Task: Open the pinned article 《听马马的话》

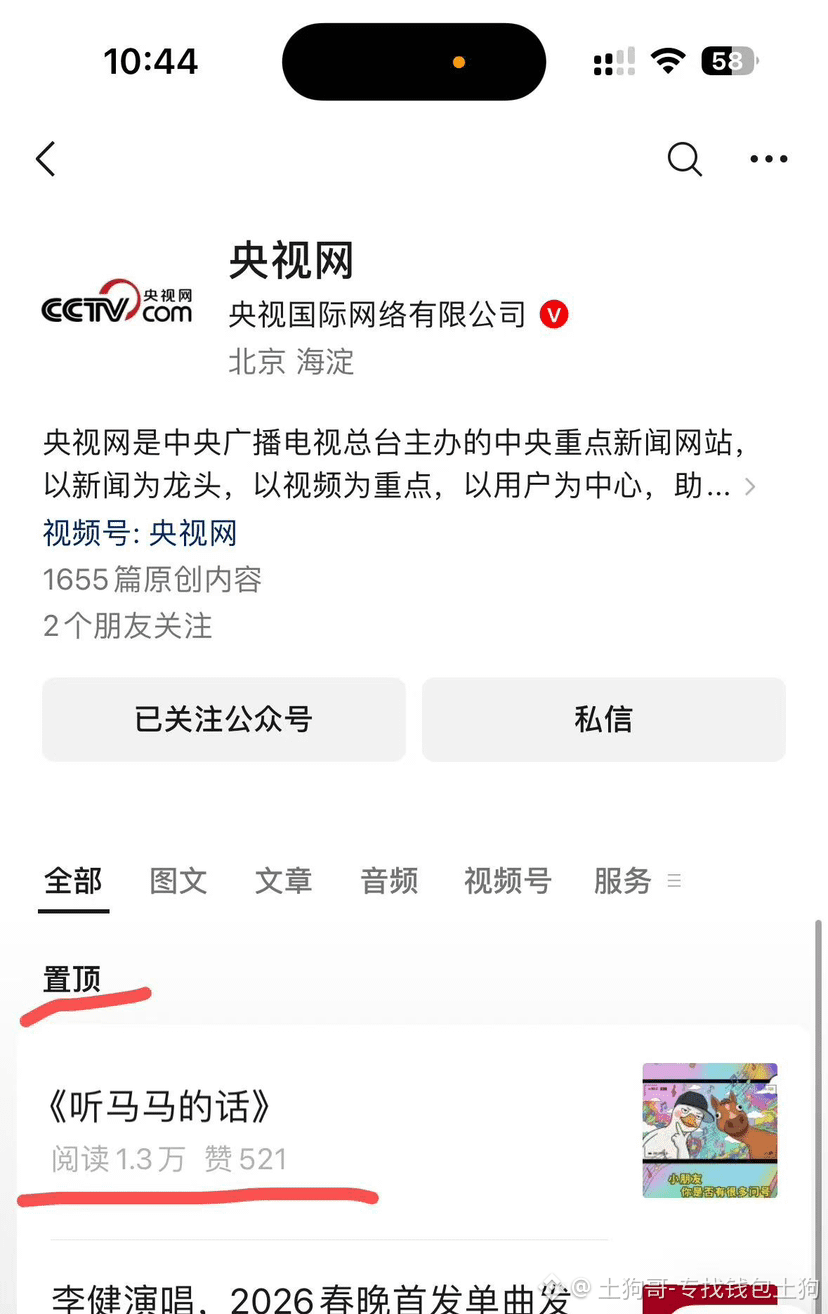Action: [160, 1107]
